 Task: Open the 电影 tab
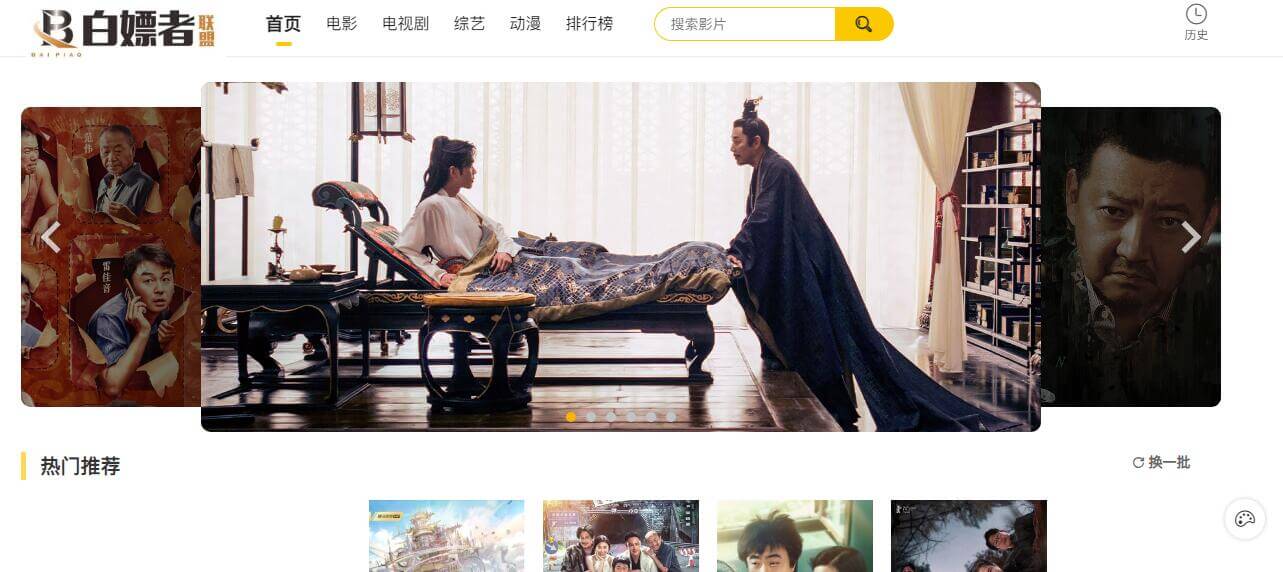pos(341,24)
